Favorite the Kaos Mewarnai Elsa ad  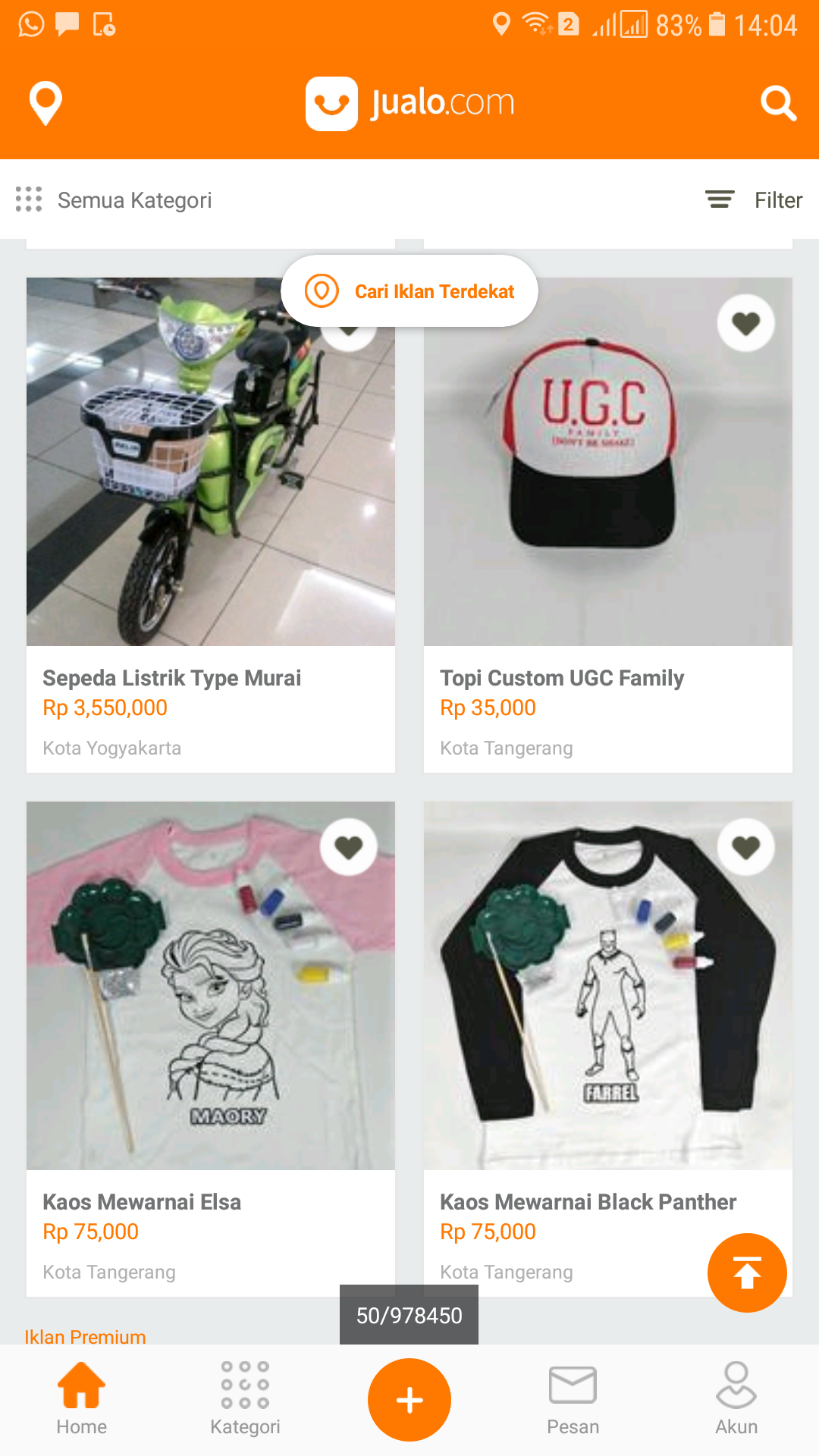349,847
